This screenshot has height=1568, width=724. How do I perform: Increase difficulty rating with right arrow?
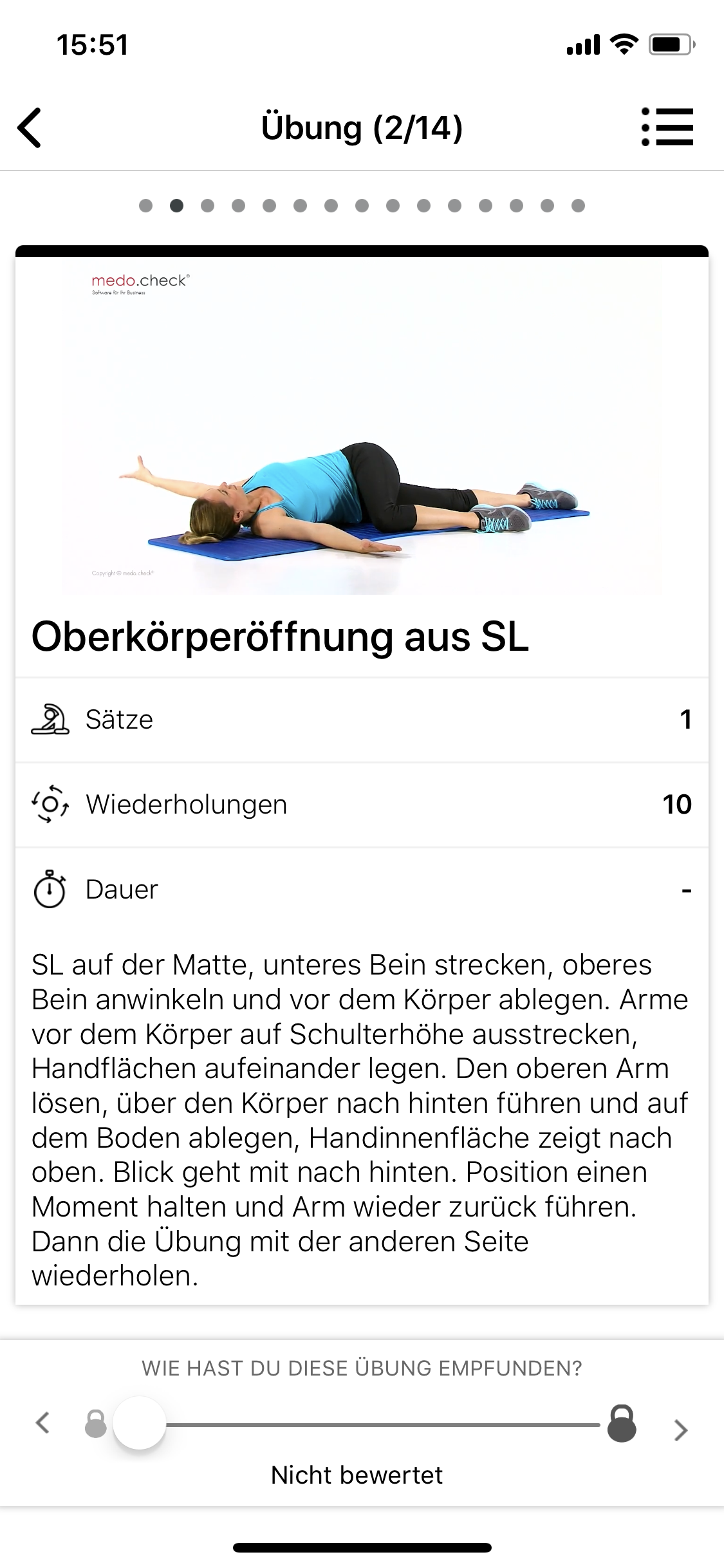pyautogui.click(x=681, y=1430)
